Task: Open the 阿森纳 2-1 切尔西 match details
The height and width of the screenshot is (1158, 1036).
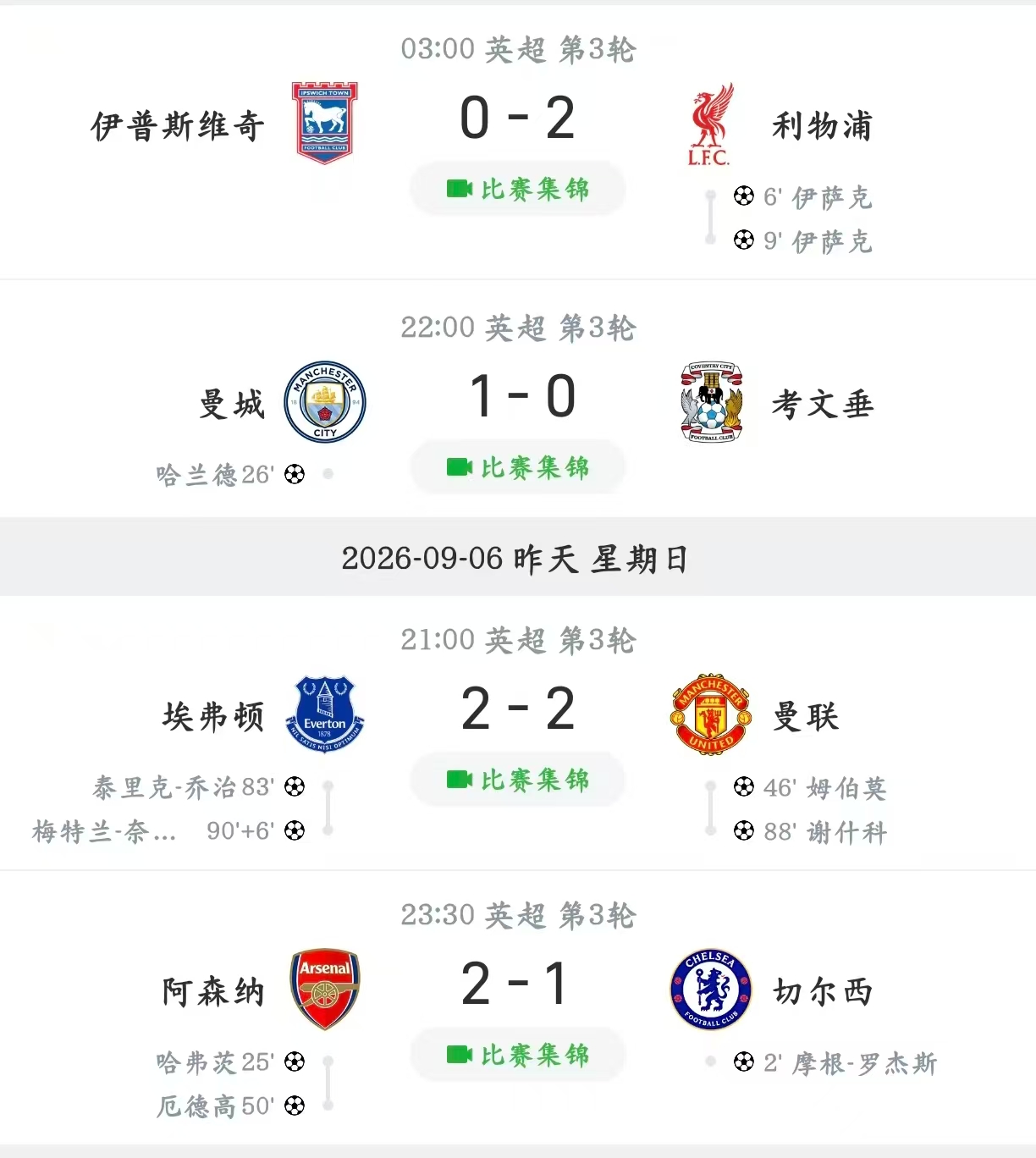Action: [518, 1007]
